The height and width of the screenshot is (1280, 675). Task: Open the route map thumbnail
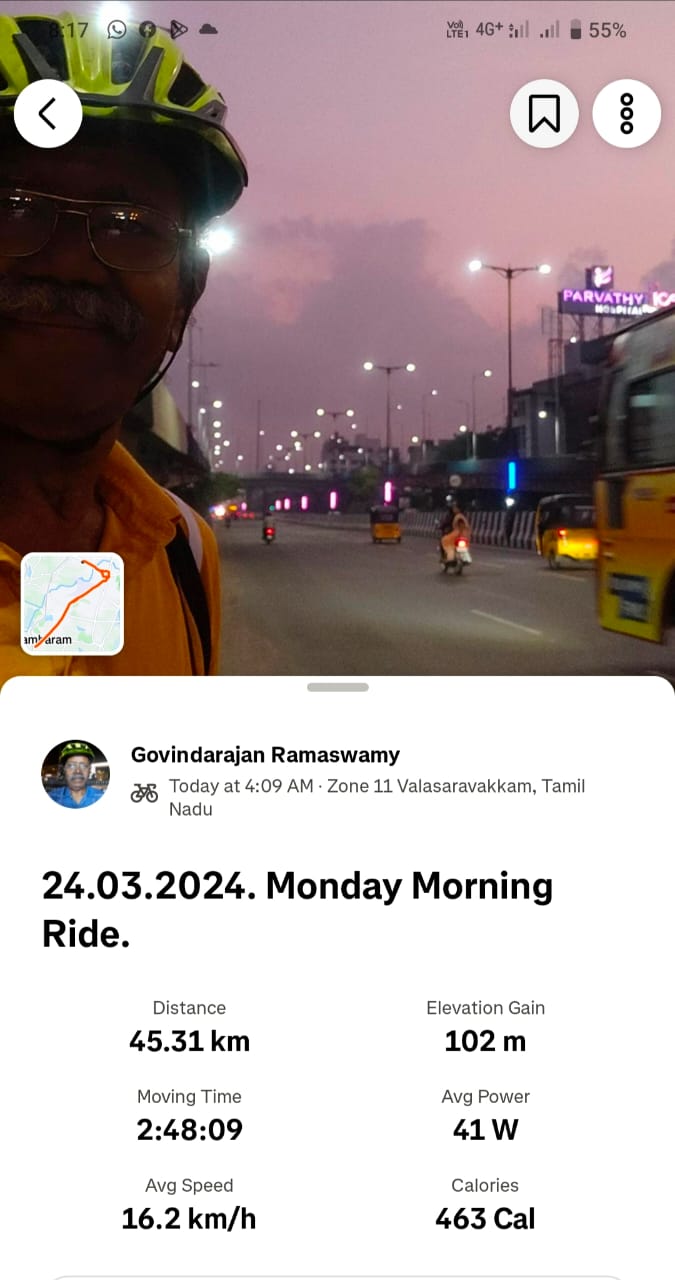point(72,604)
